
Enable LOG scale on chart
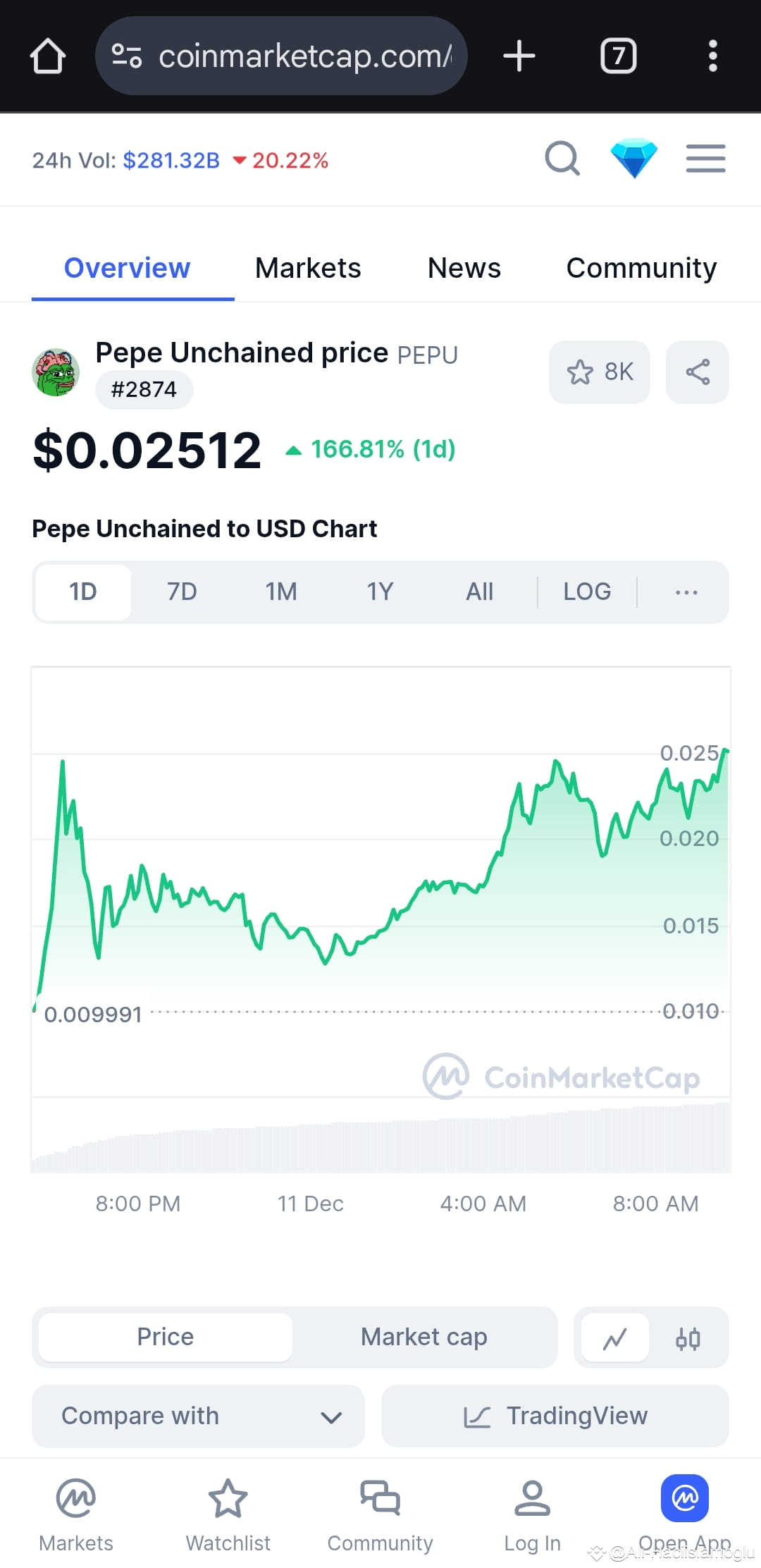587,592
